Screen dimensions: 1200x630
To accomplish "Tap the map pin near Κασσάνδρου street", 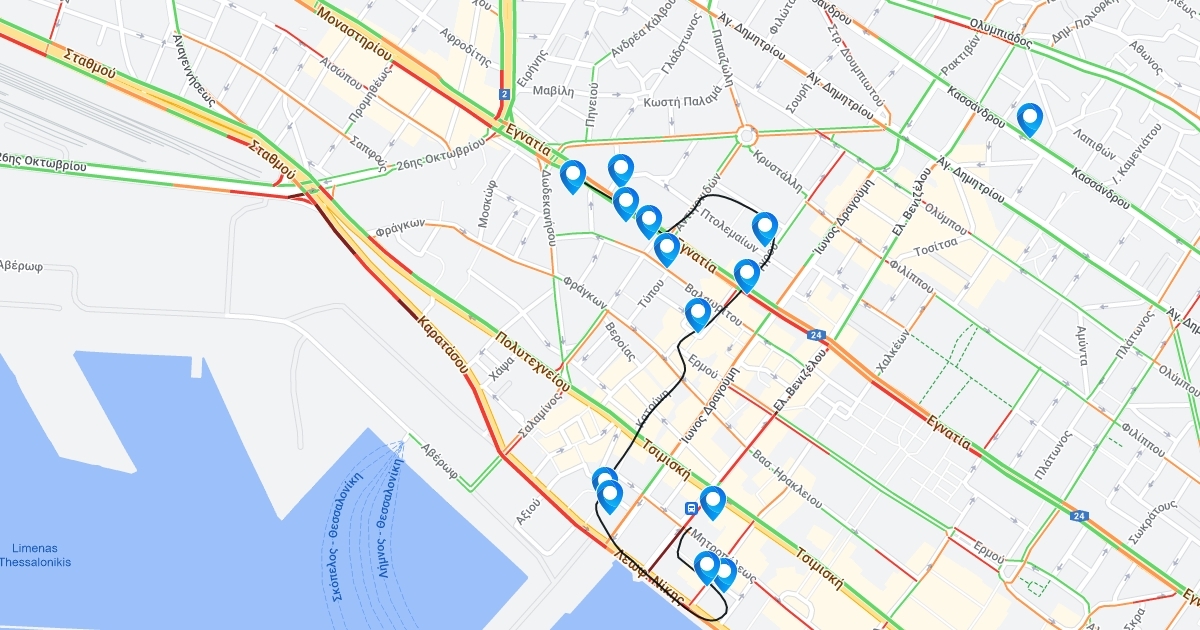I will [x=1029, y=118].
